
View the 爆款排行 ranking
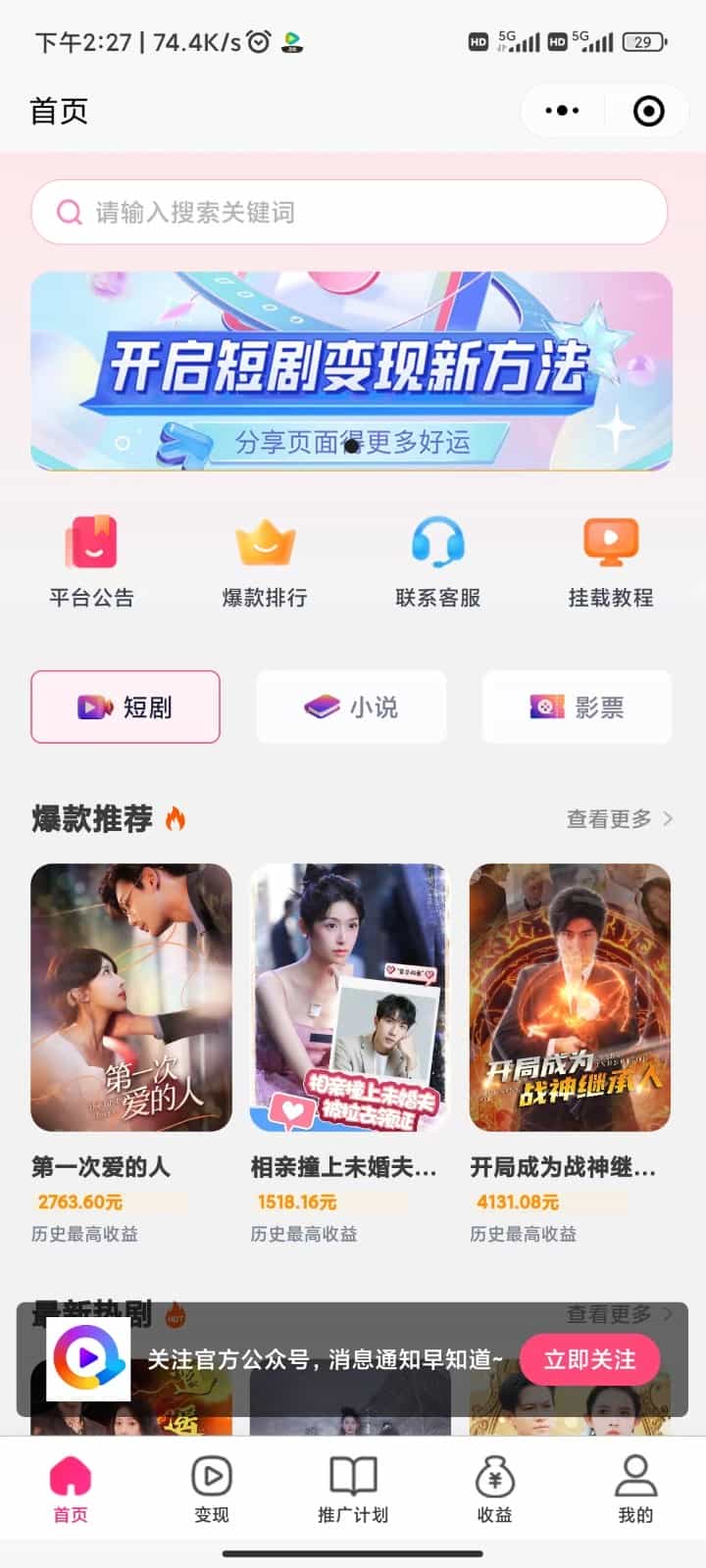[x=265, y=562]
